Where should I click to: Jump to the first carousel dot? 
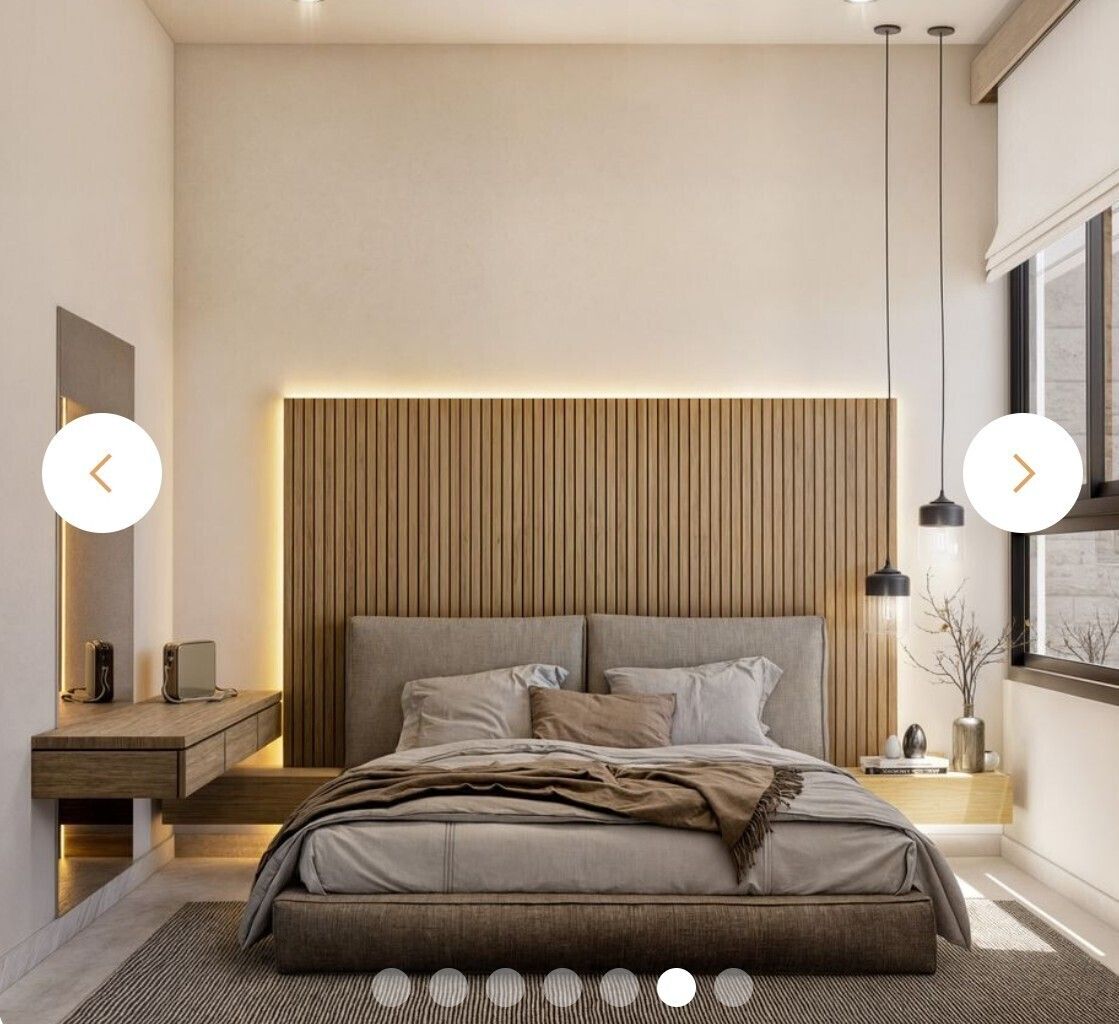[x=391, y=987]
